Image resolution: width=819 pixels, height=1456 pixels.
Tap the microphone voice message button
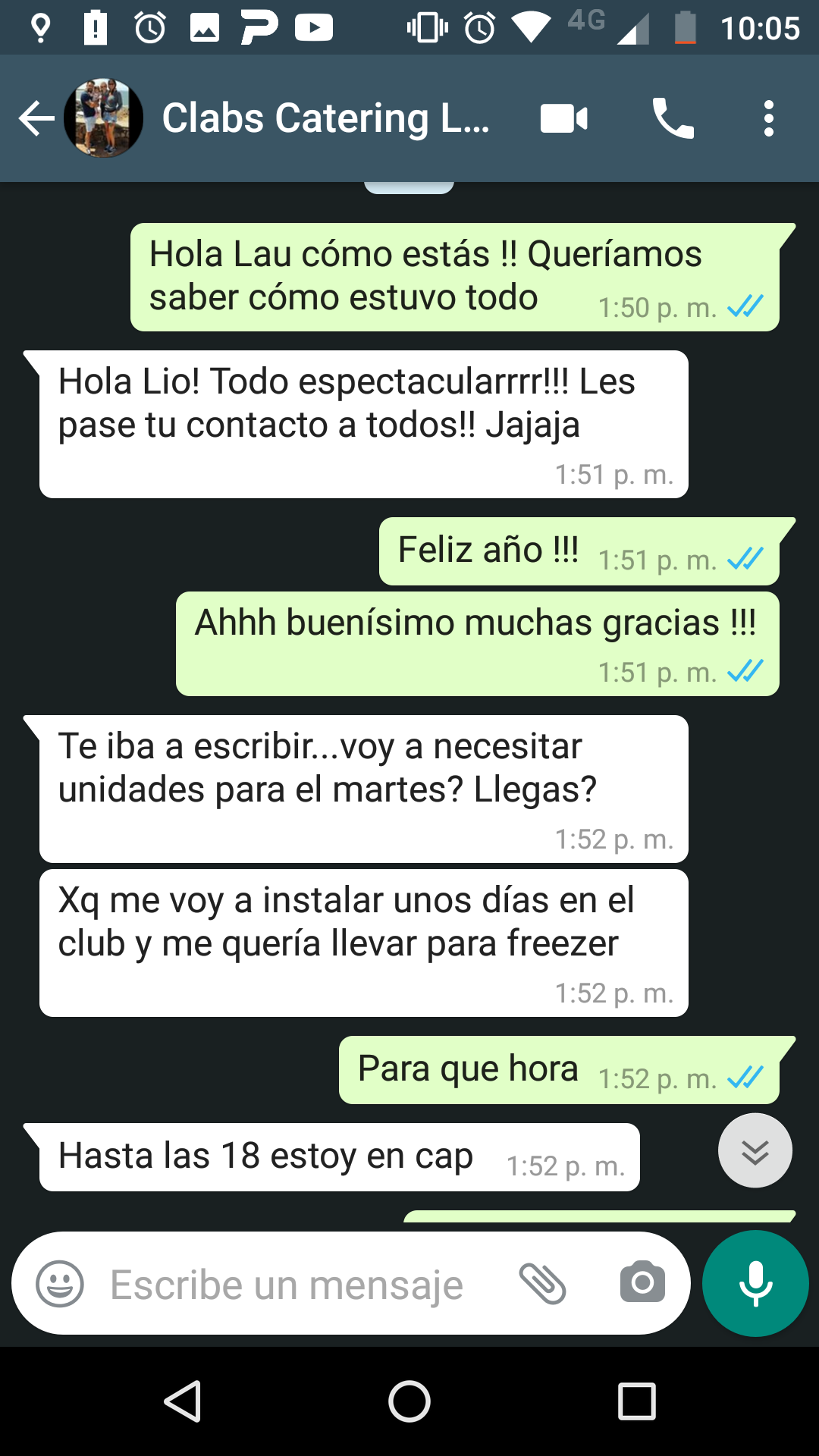tap(755, 1283)
